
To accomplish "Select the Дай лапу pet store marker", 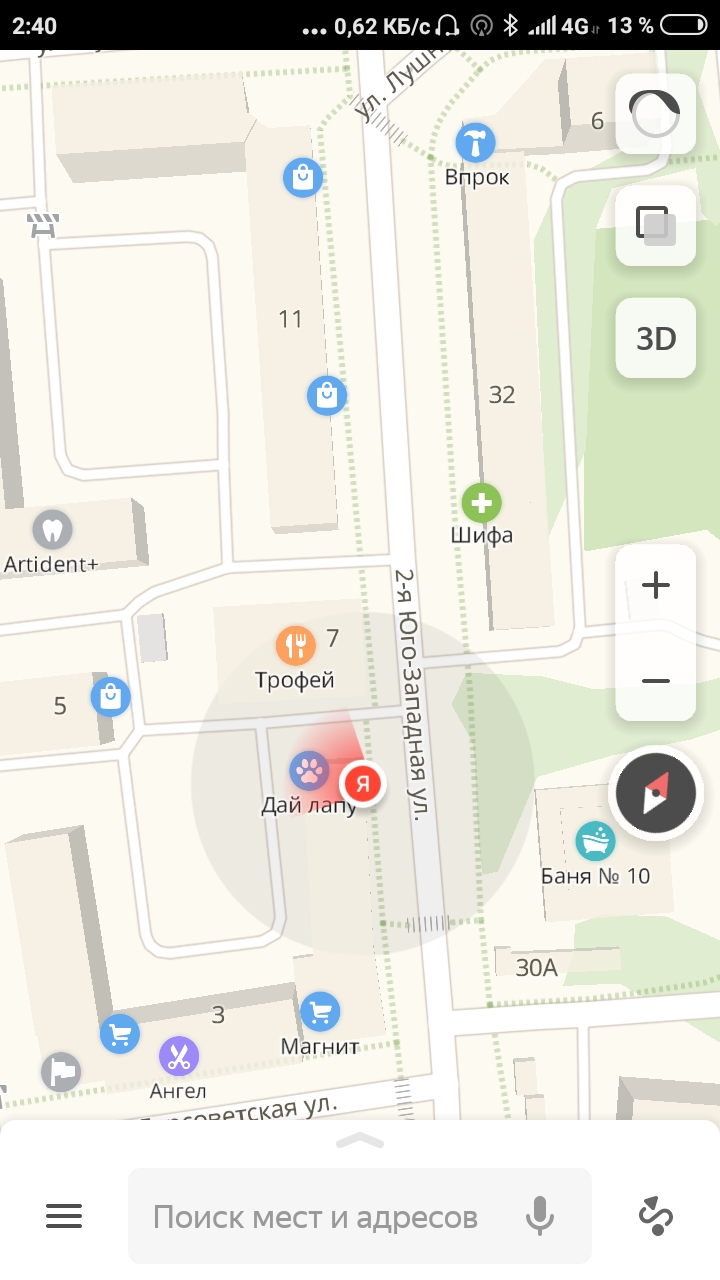I will [x=309, y=771].
